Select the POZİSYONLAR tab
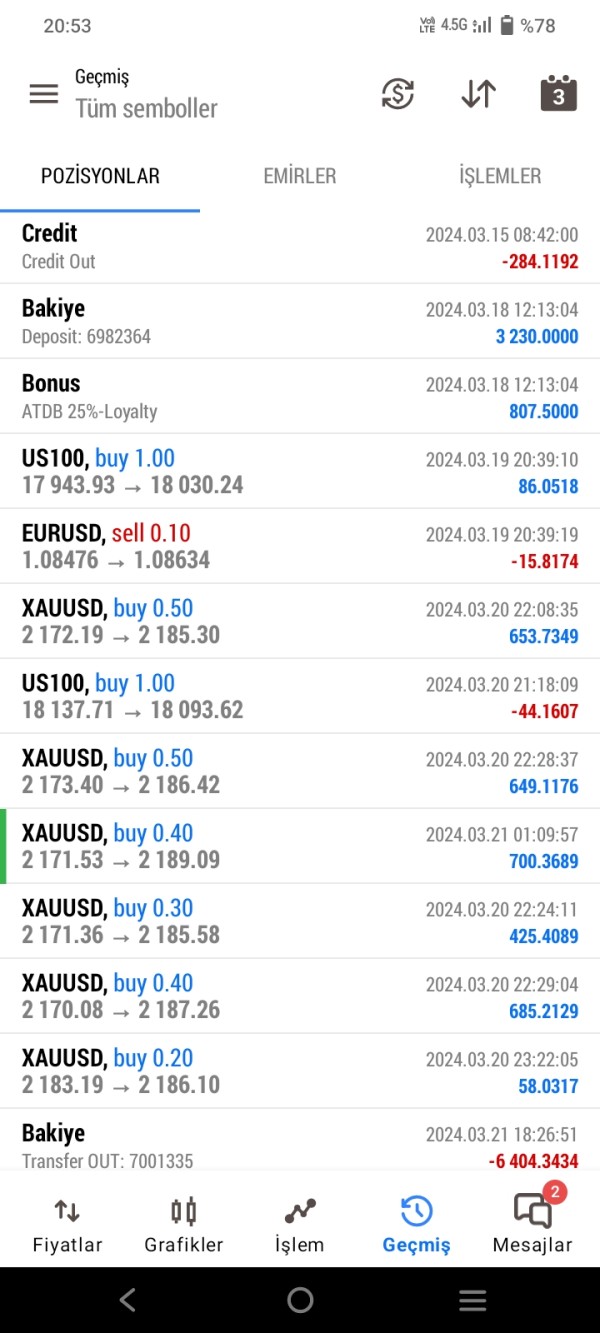600x1333 pixels. tap(100, 176)
